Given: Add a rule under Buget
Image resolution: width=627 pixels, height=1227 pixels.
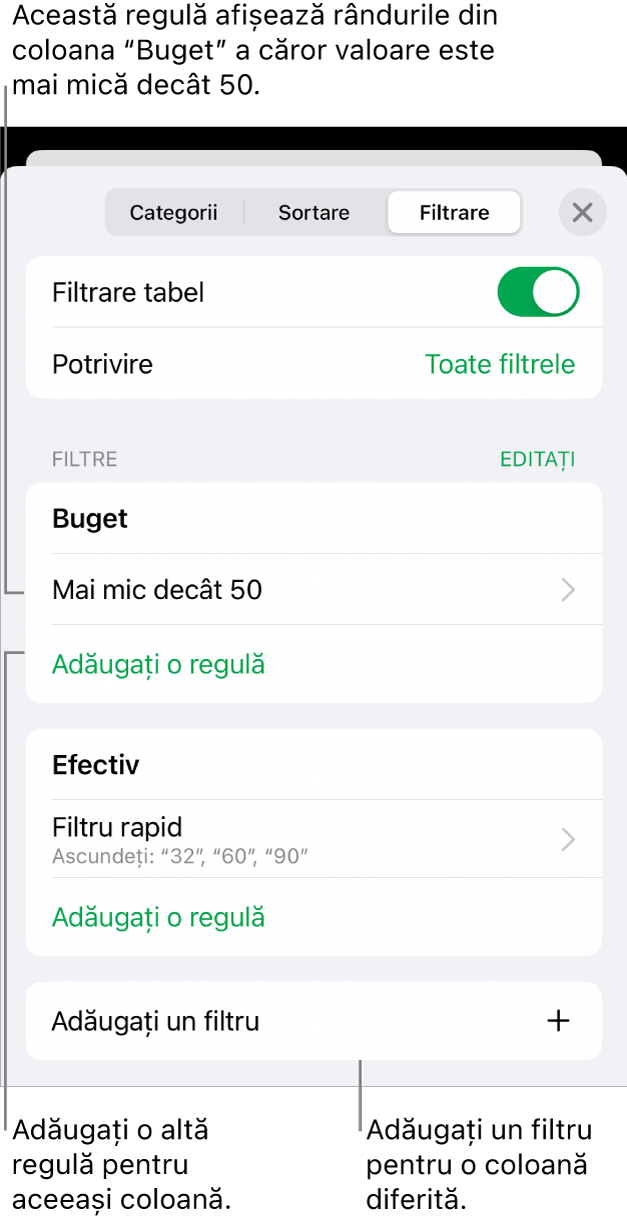Looking at the screenshot, I should [159, 664].
